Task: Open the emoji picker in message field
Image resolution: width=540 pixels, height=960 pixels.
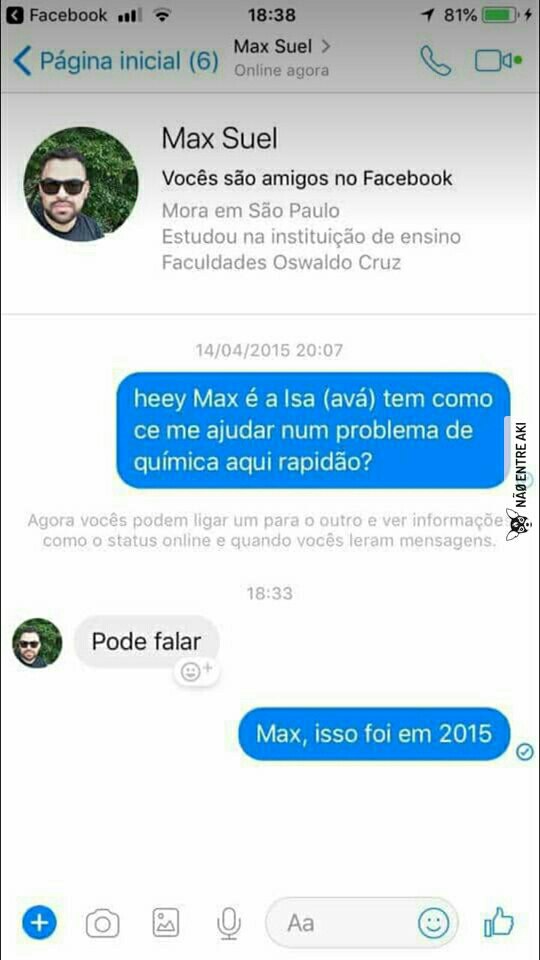Action: (433, 923)
